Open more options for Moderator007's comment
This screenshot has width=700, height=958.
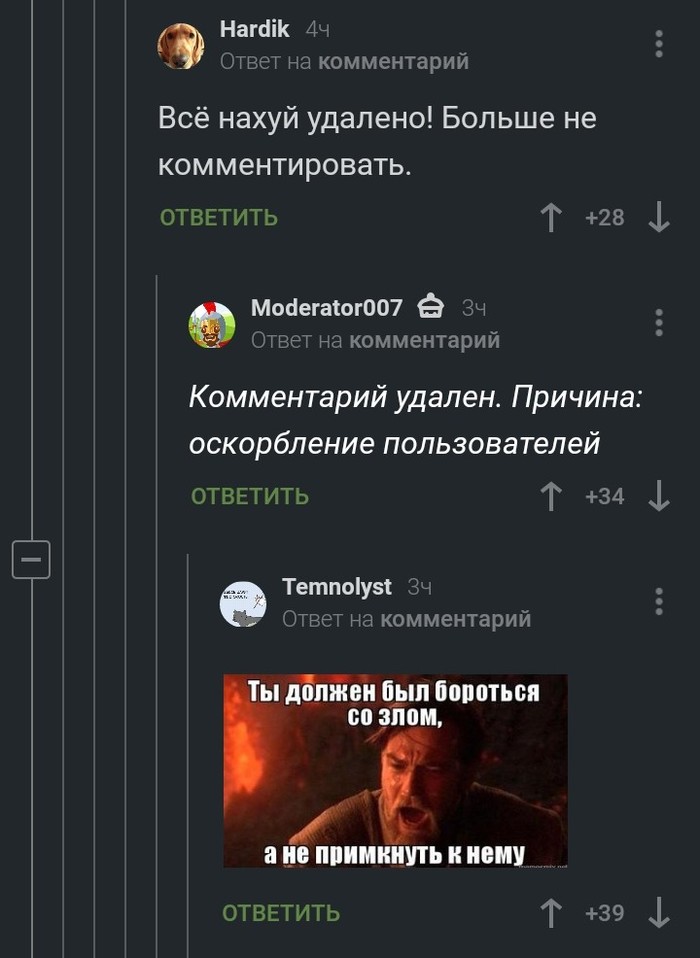click(658, 323)
